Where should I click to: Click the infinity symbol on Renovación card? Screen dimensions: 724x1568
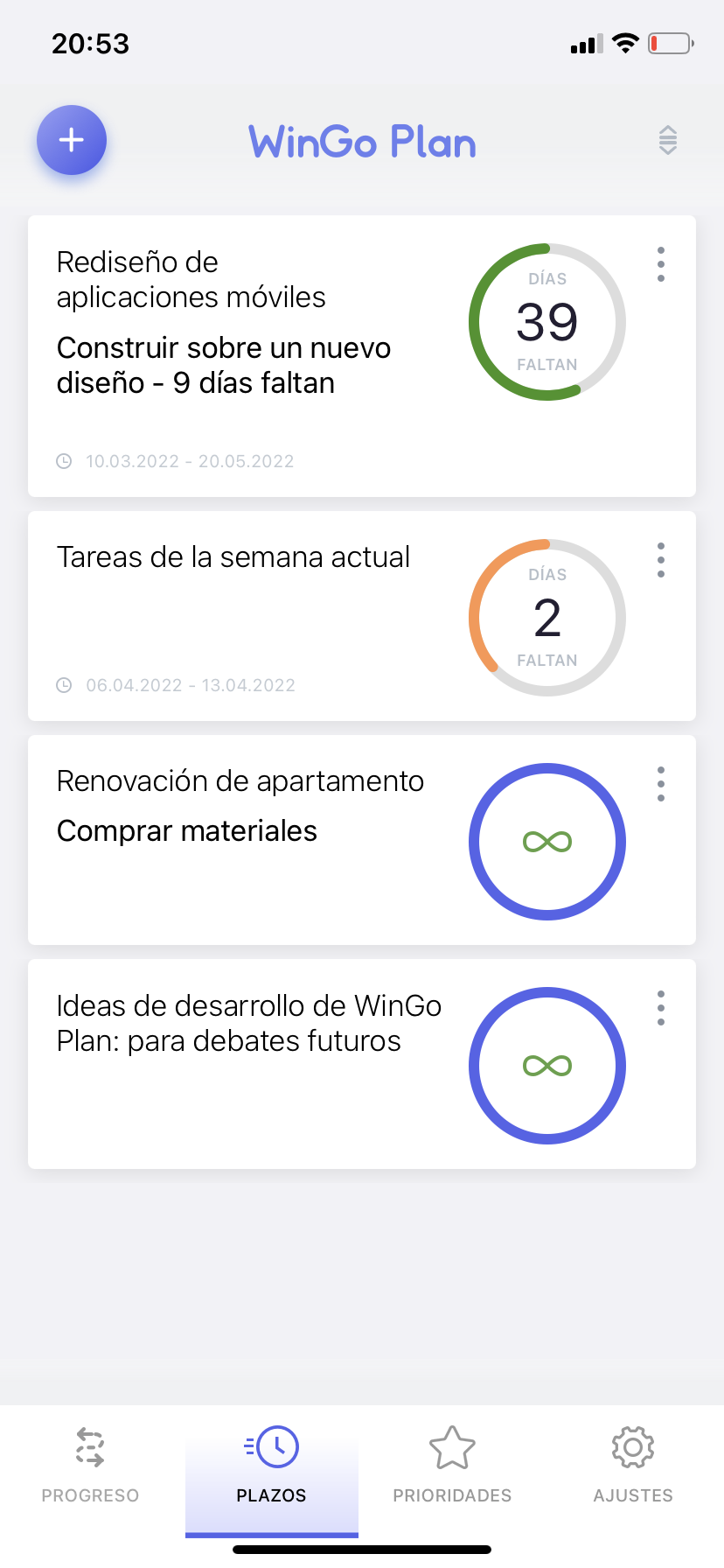click(x=547, y=842)
